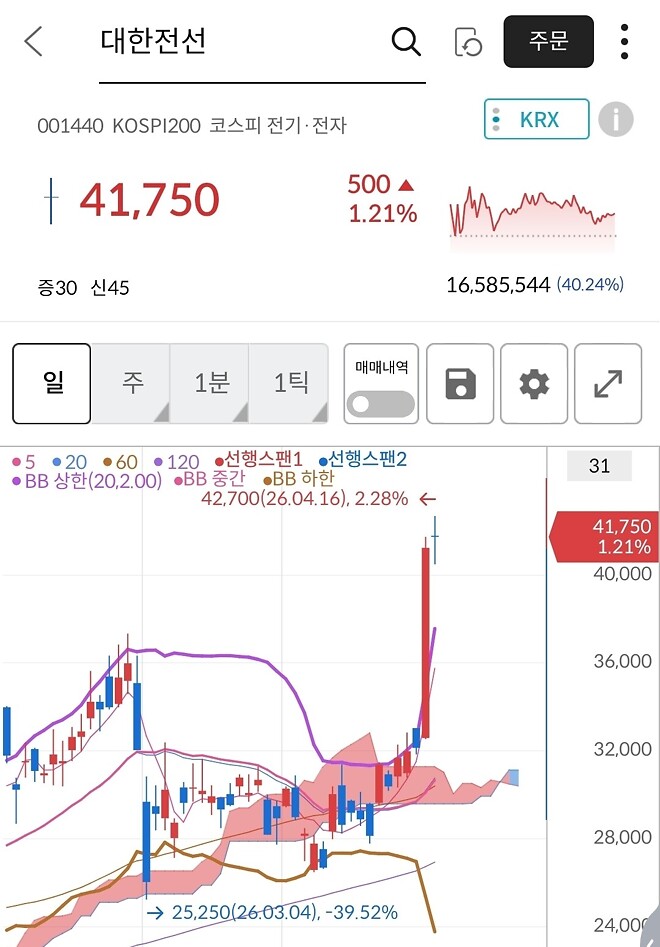Show stock info via the i icon

point(616,120)
